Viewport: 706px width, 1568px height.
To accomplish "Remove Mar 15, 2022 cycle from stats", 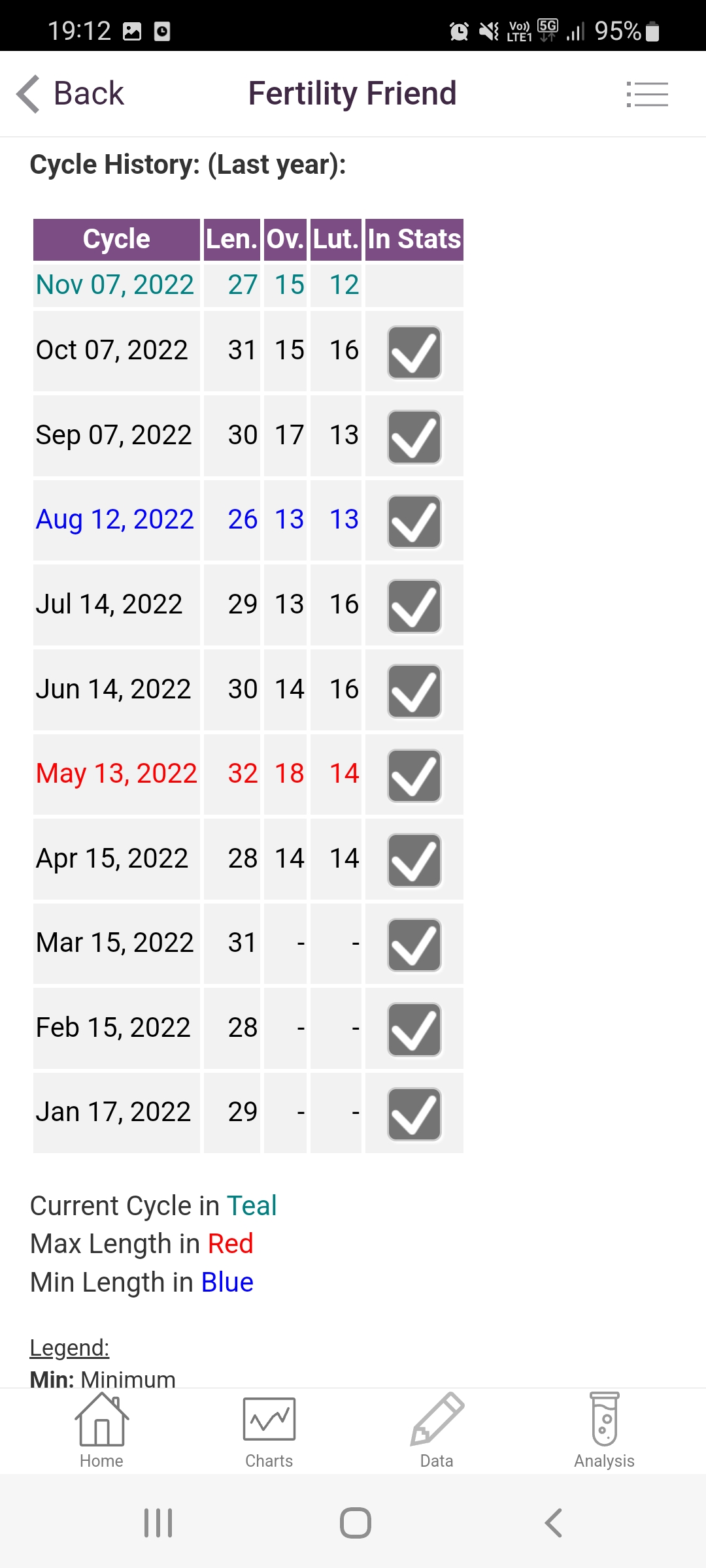I will [414, 945].
